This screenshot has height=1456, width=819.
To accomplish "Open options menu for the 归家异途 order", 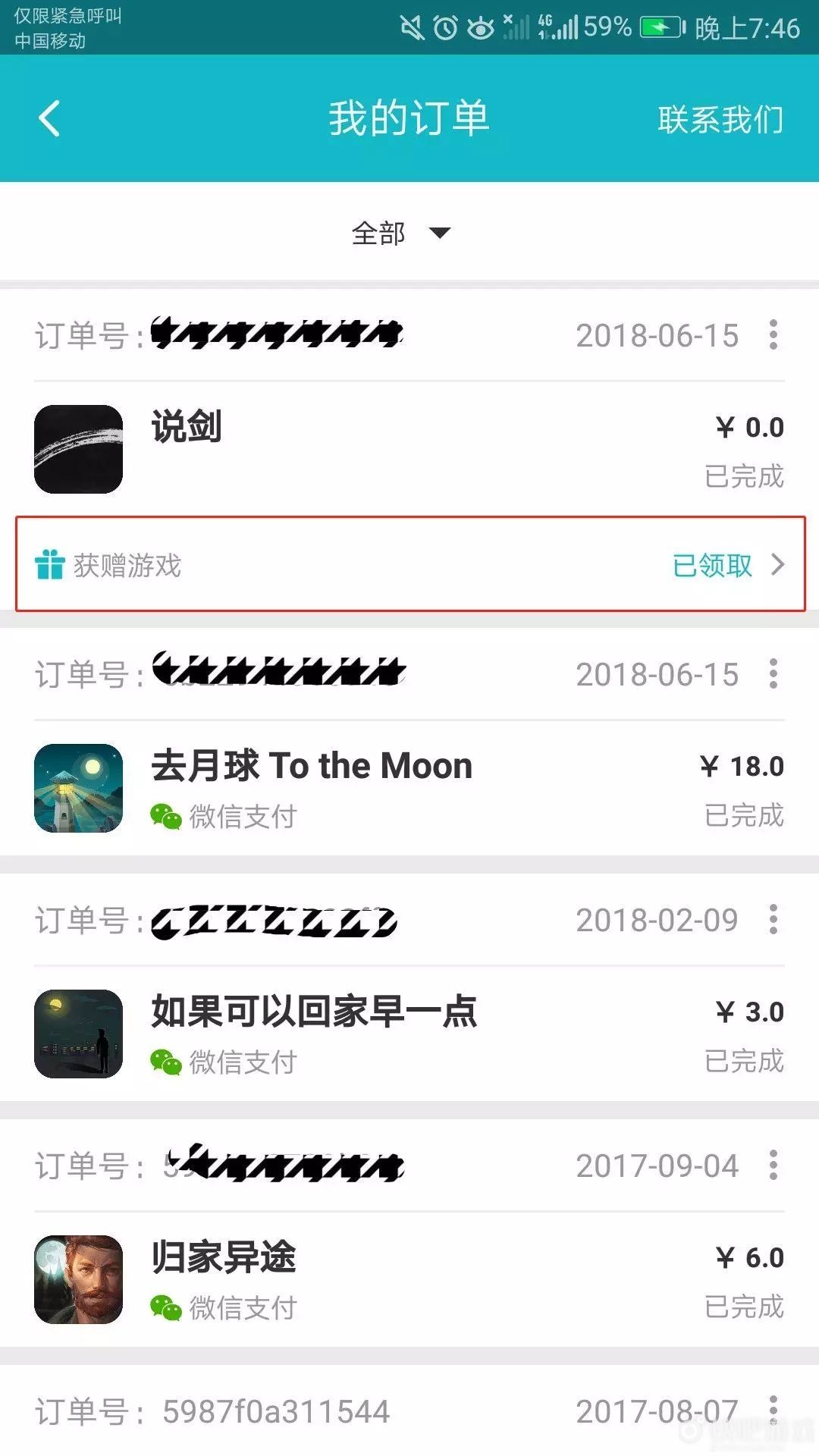I will [773, 1166].
